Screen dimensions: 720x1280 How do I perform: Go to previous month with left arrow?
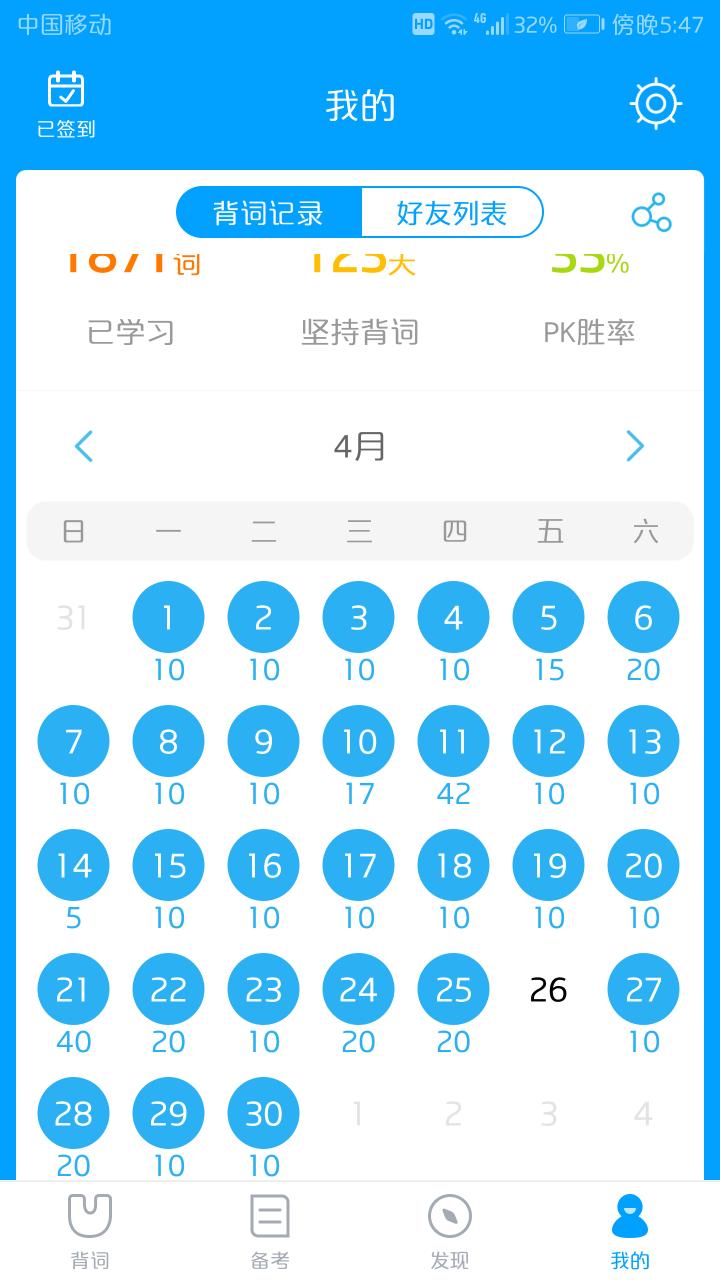[84, 446]
